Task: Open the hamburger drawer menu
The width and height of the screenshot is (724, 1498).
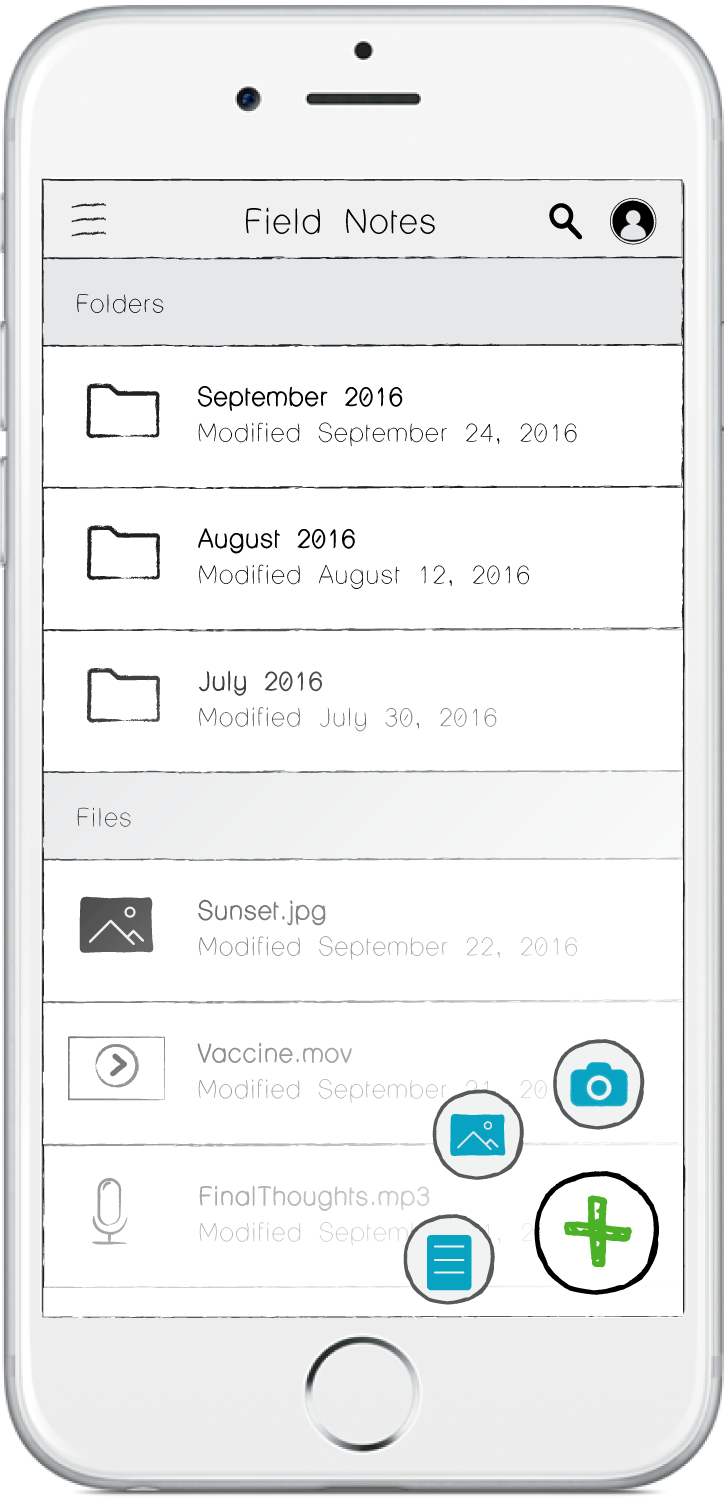Action: click(x=89, y=220)
